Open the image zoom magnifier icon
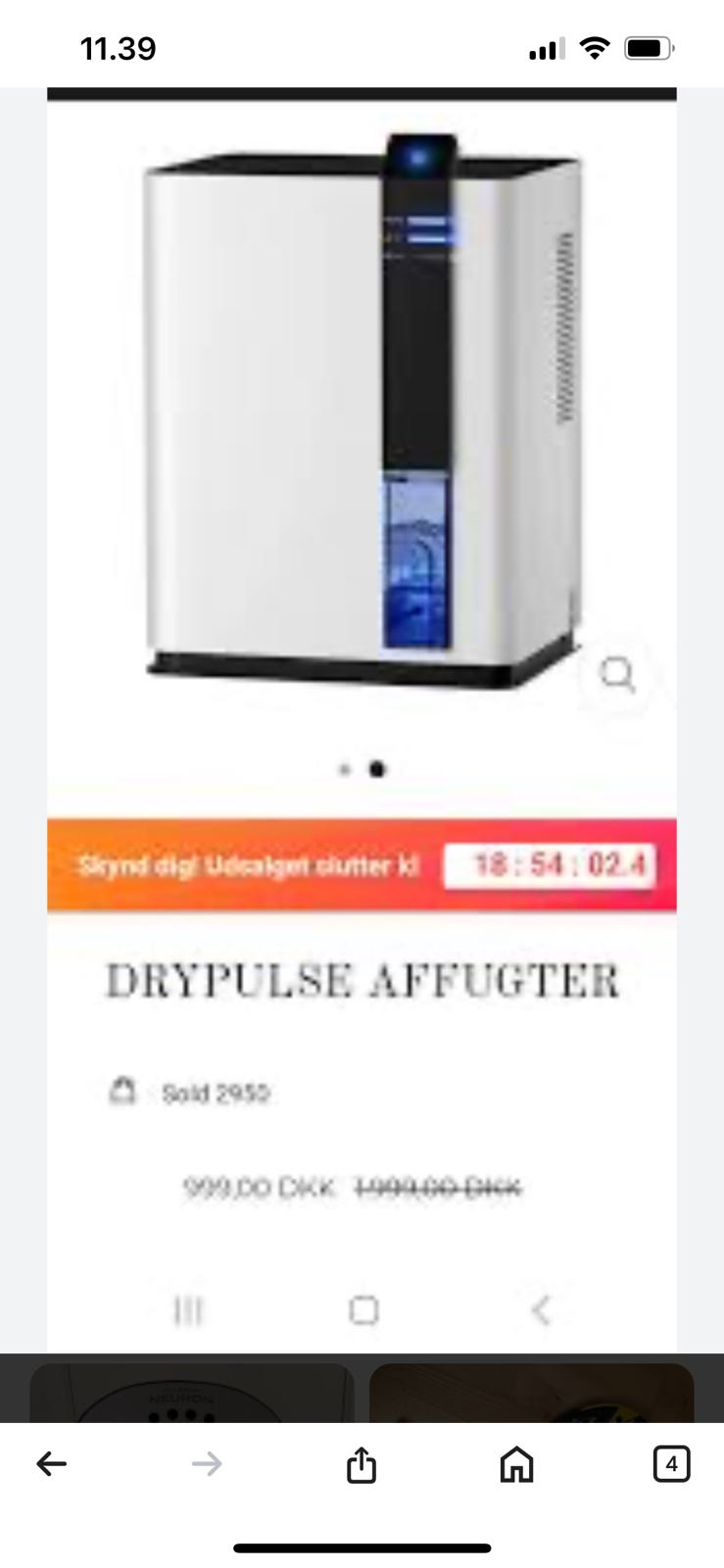The image size is (724, 1568). (x=616, y=674)
